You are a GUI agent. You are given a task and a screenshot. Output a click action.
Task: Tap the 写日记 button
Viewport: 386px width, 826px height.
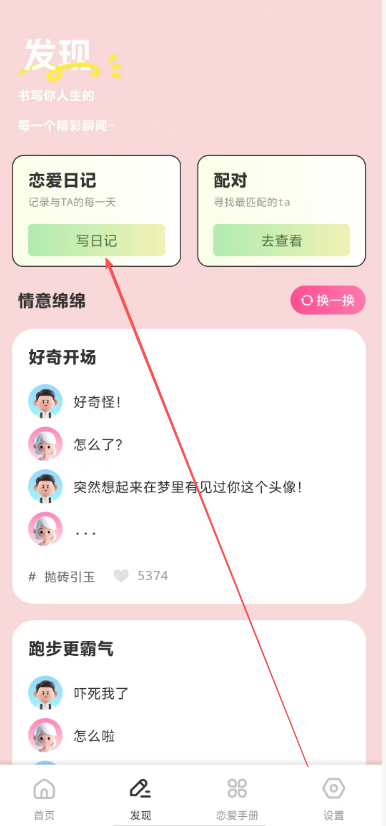coord(96,240)
